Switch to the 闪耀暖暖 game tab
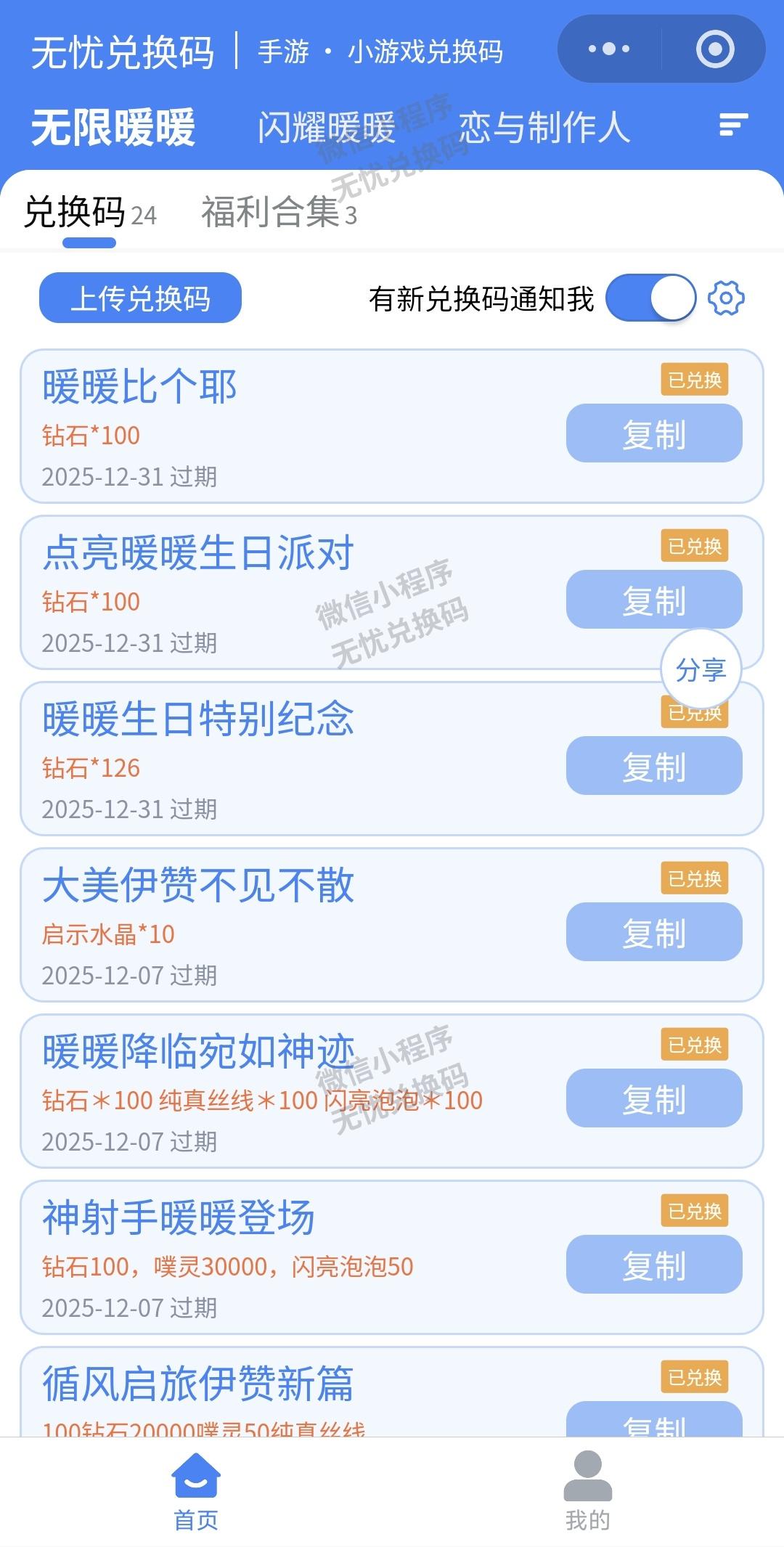 [325, 127]
